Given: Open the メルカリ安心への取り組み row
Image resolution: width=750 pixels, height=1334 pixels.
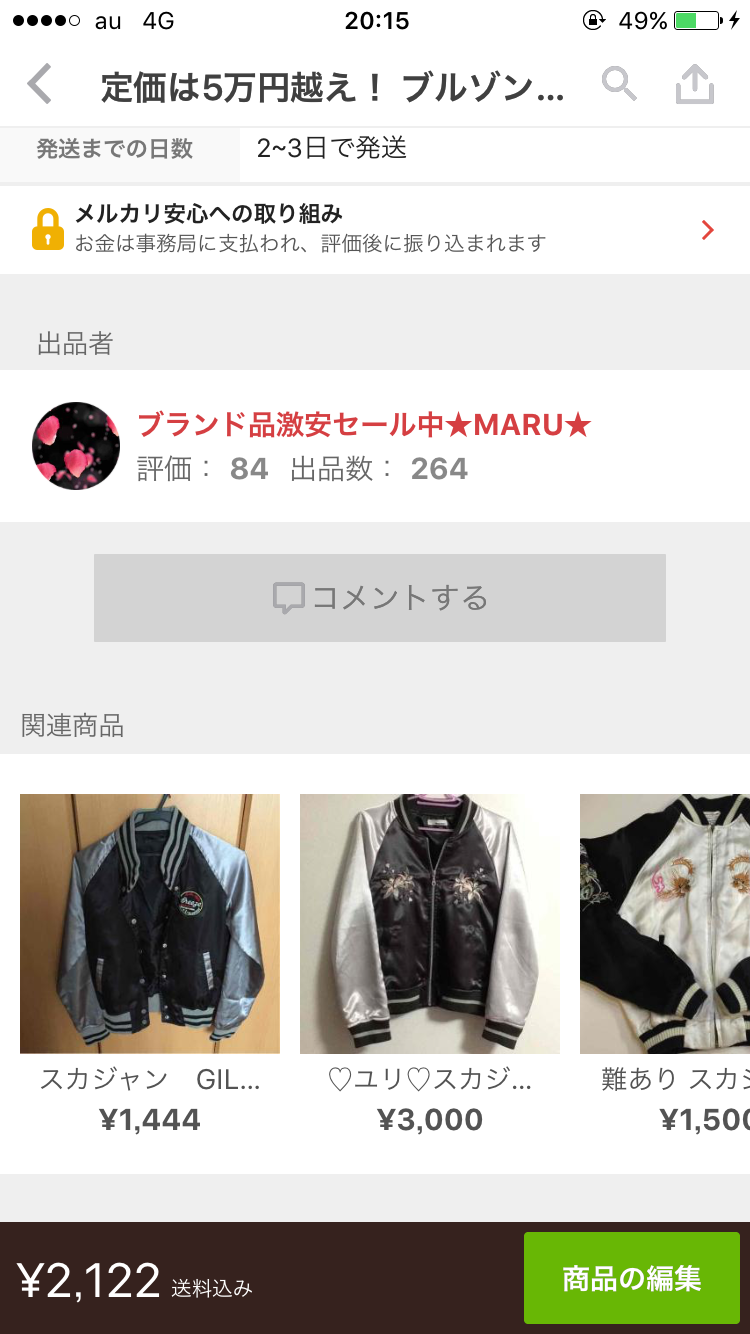Looking at the screenshot, I should [375, 230].
